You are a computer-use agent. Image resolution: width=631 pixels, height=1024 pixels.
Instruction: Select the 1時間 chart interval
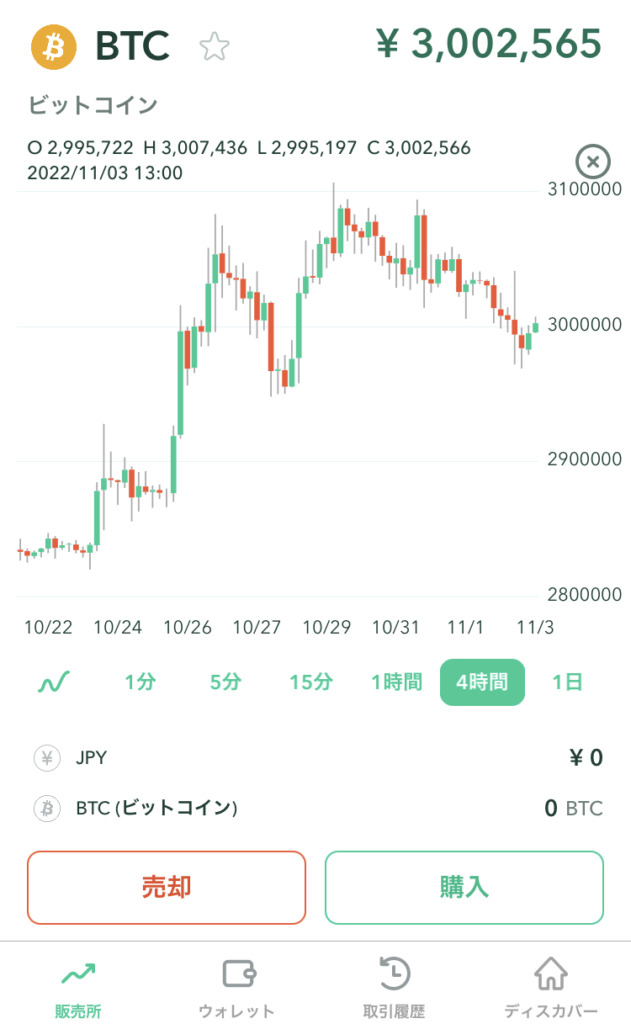(396, 682)
